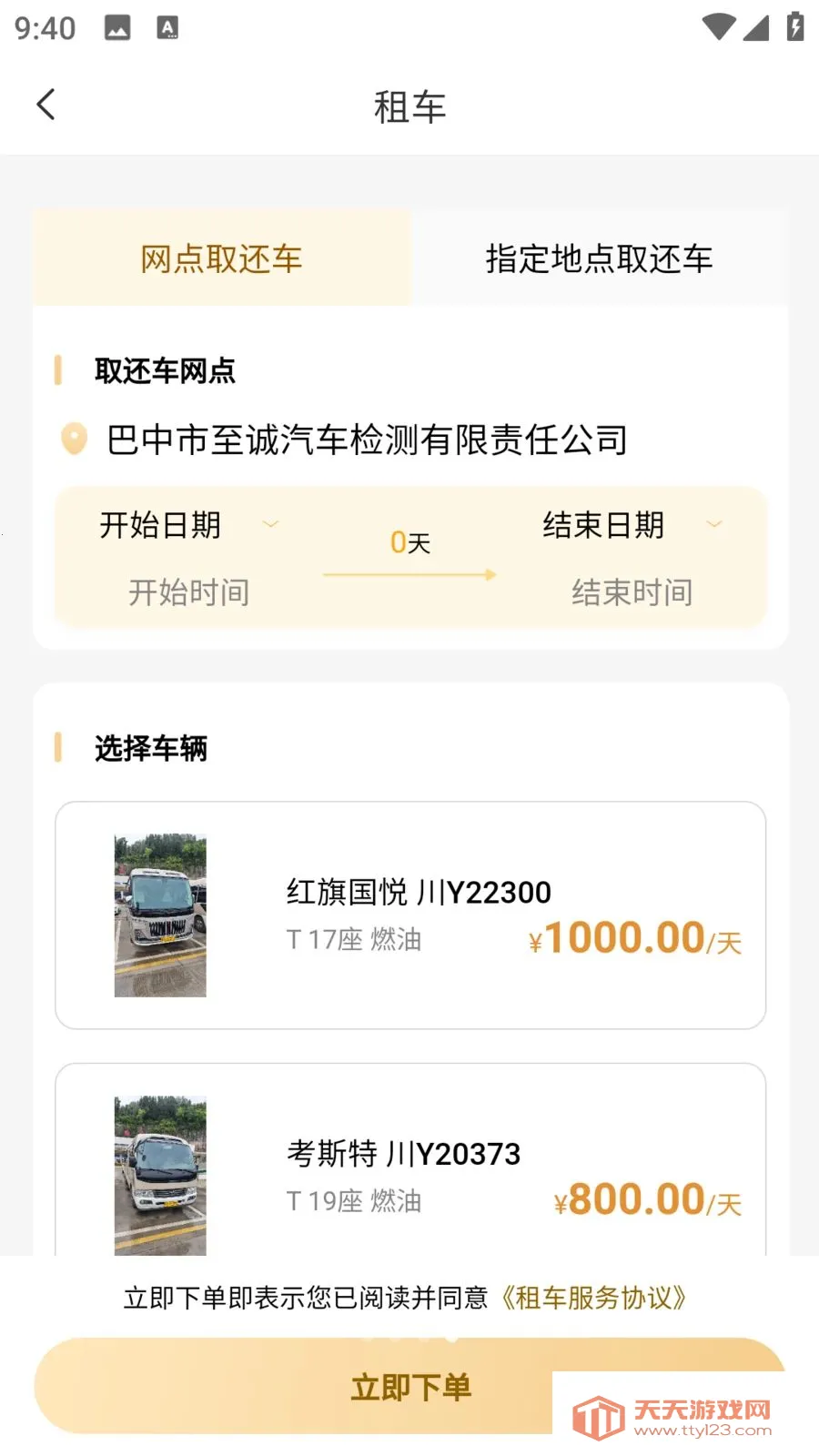Tap the cellular signal icon in the status bar
819x1456 pixels.
pyautogui.click(x=756, y=30)
